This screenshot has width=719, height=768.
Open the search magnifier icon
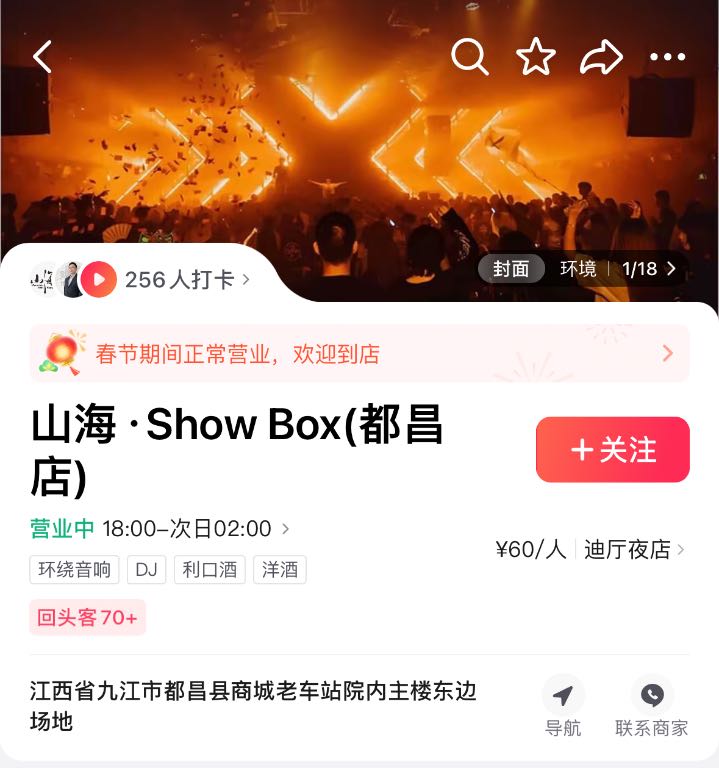coord(469,57)
